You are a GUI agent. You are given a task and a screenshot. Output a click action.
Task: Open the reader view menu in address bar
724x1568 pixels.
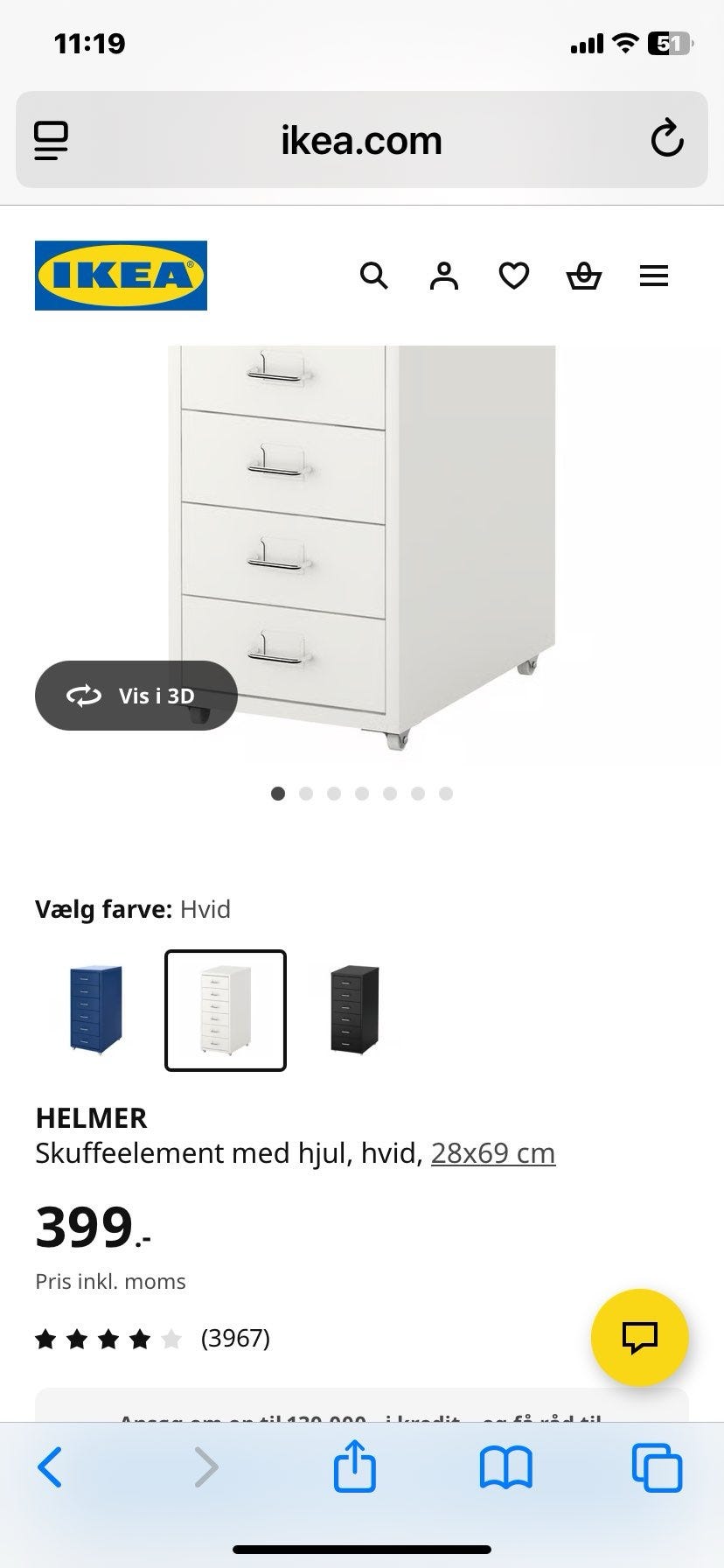(51, 140)
